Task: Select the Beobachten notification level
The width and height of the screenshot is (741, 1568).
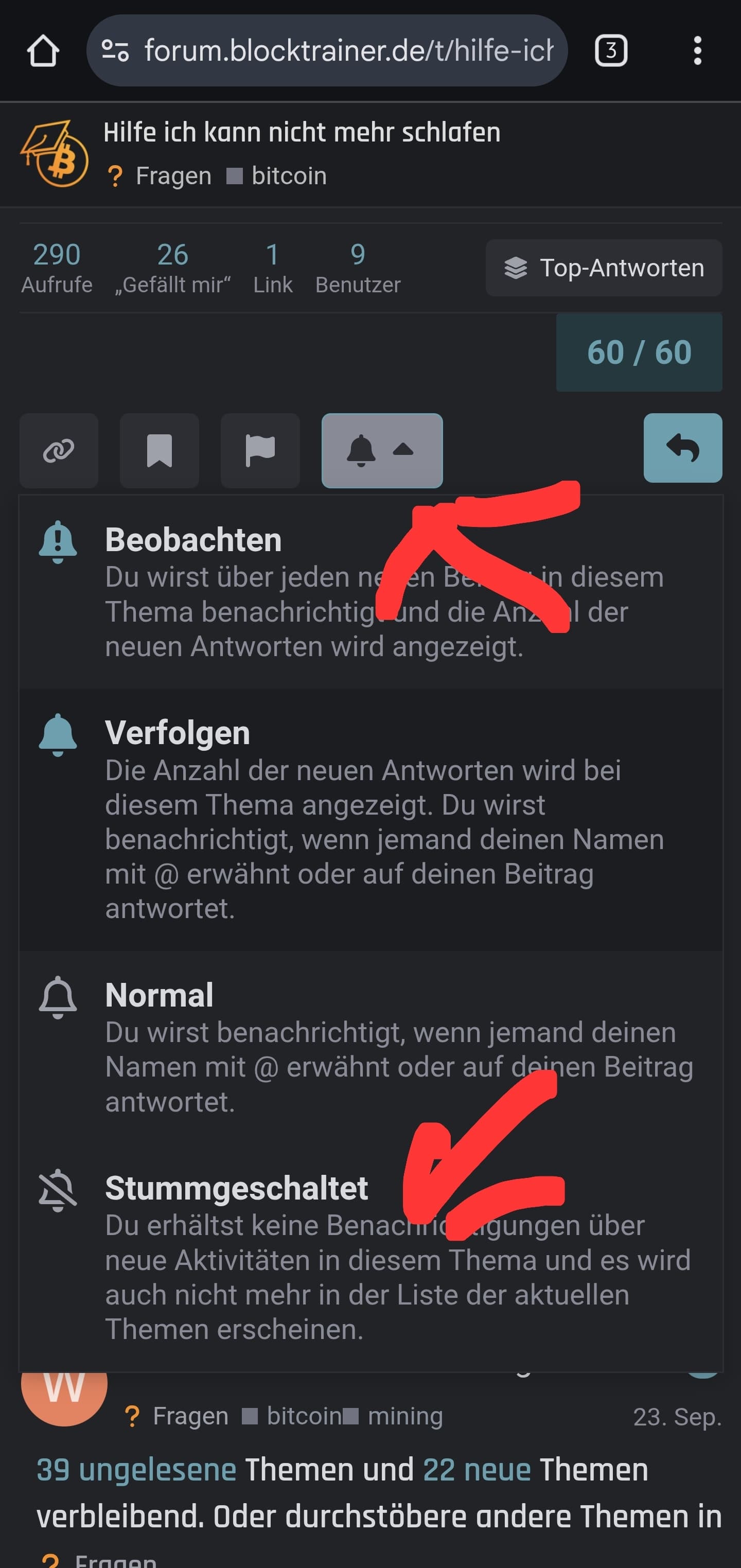Action: 371,592
